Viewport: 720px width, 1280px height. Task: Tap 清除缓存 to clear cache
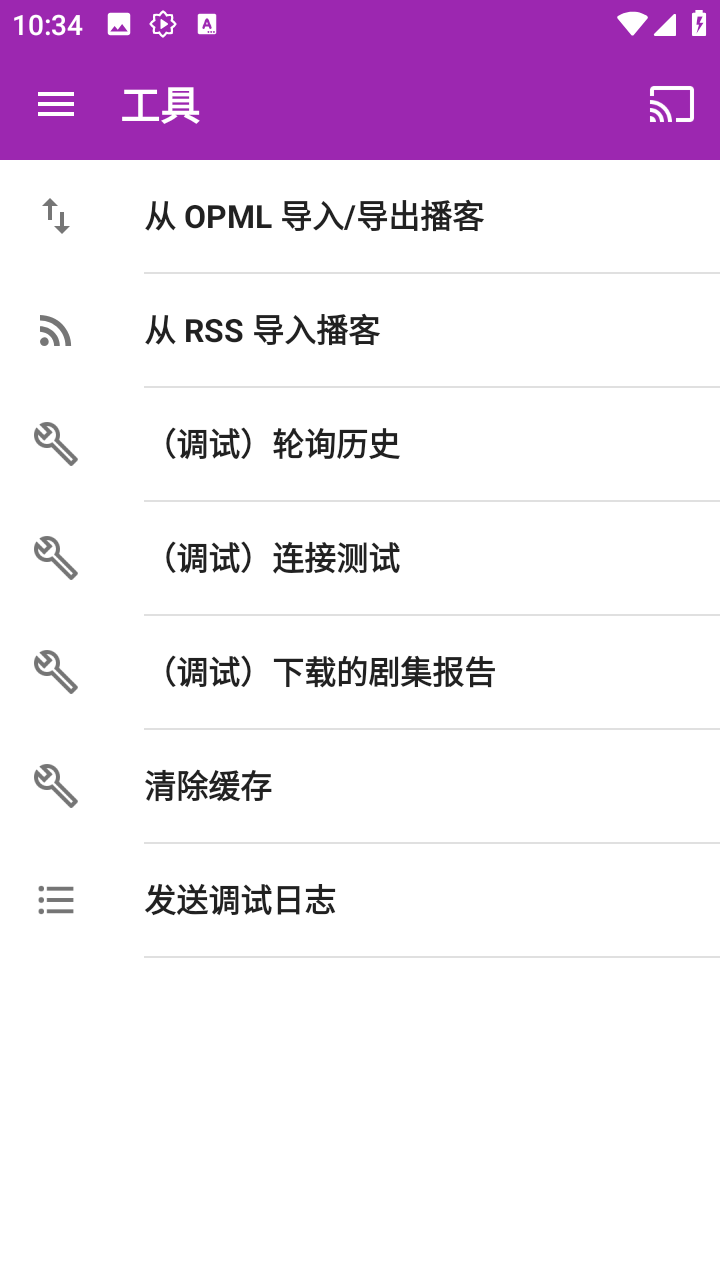pyautogui.click(x=207, y=786)
